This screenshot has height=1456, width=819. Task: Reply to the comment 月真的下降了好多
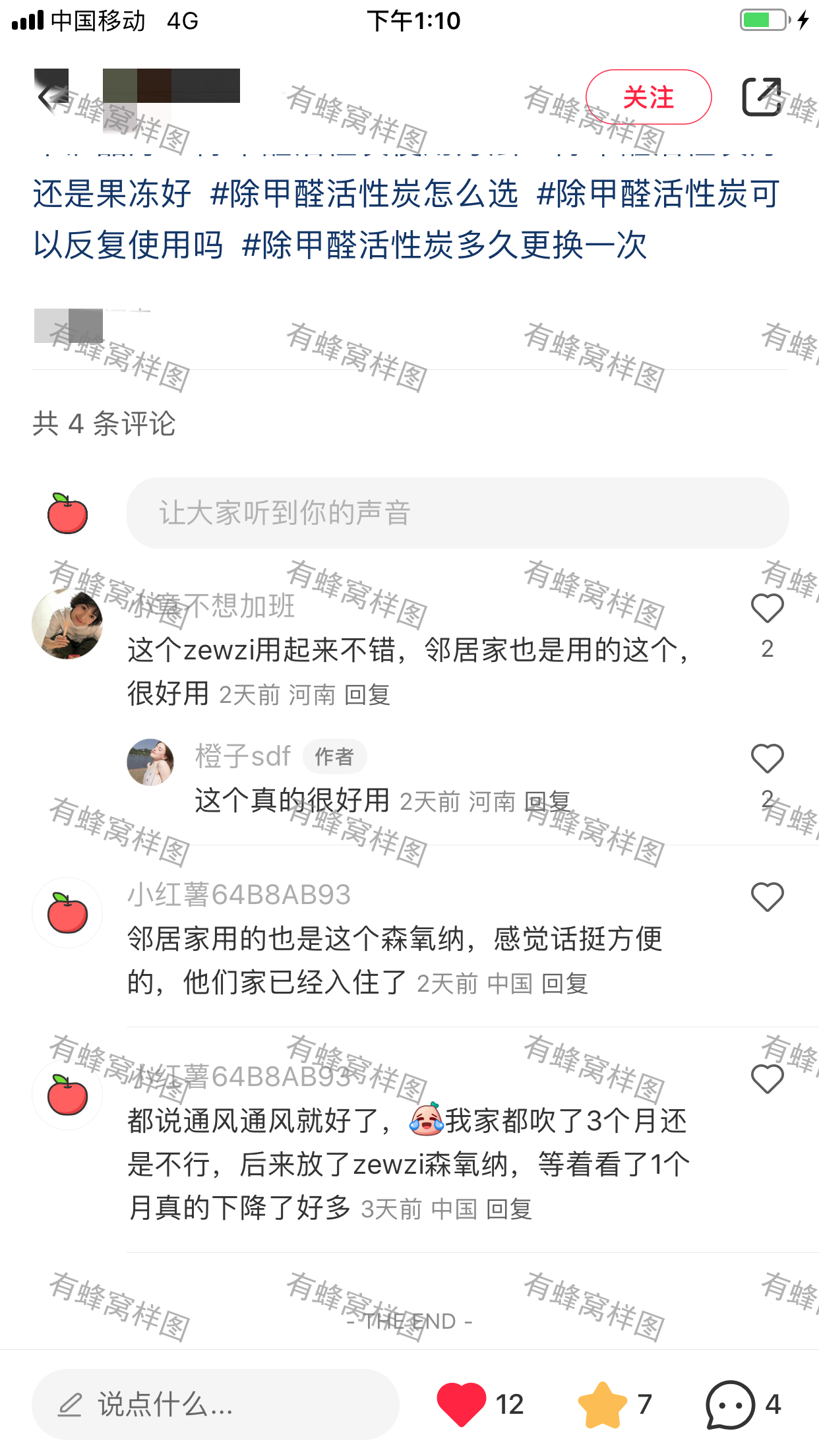(x=509, y=1209)
